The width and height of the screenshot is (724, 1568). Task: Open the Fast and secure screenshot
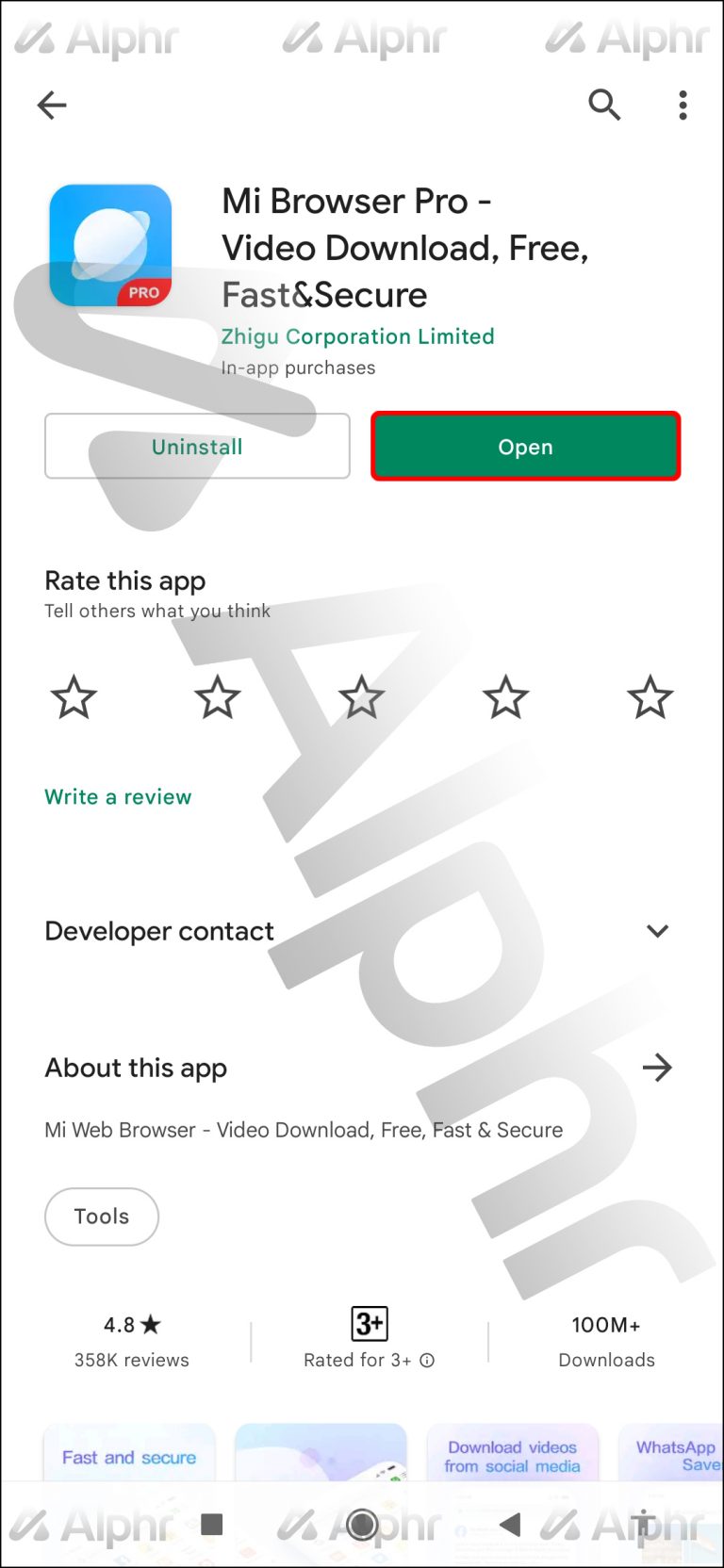click(129, 1454)
